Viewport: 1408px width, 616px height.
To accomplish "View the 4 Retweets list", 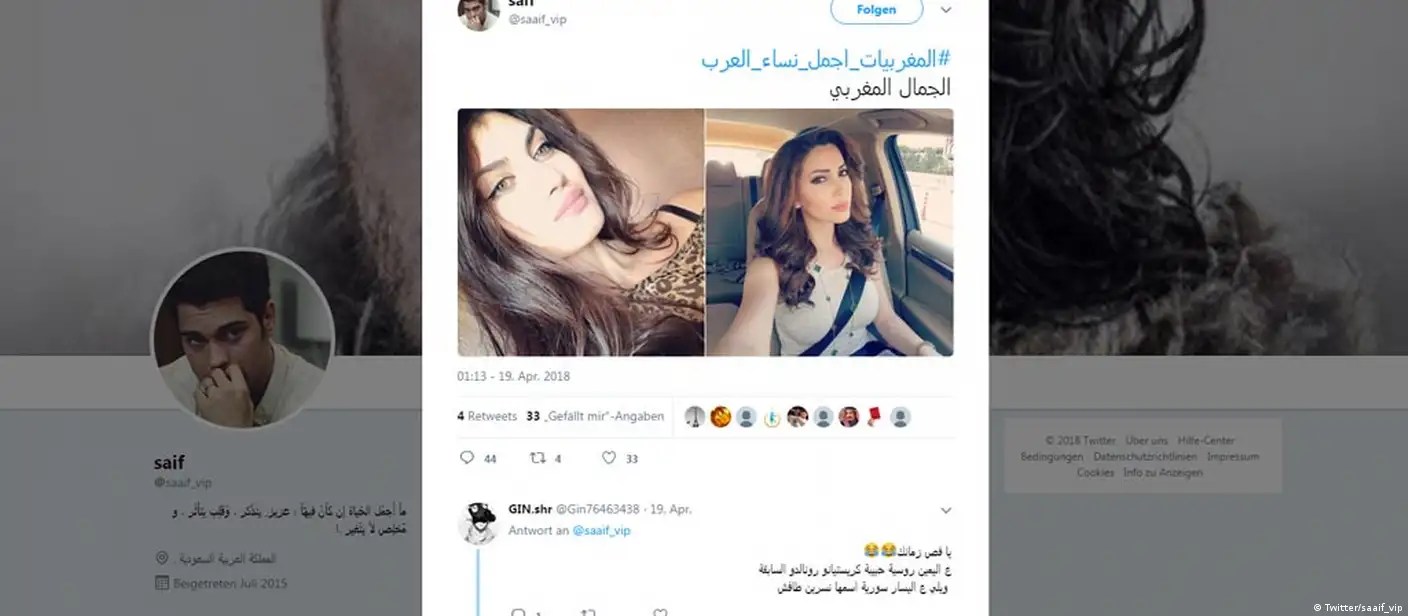I will tap(487, 416).
